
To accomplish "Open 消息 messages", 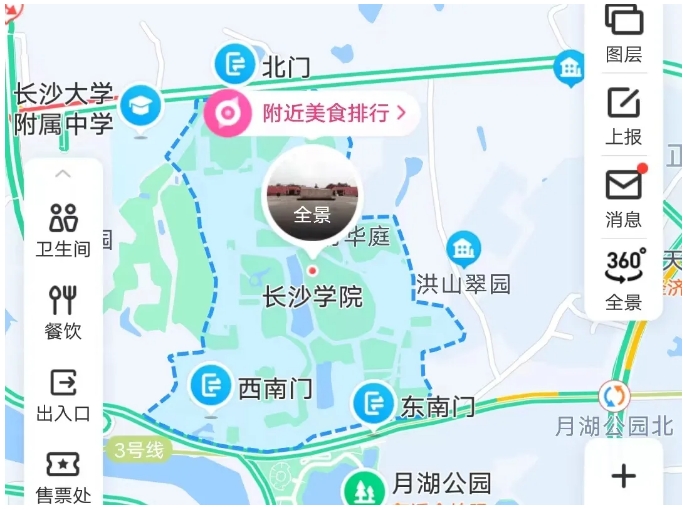I will coord(623,196).
